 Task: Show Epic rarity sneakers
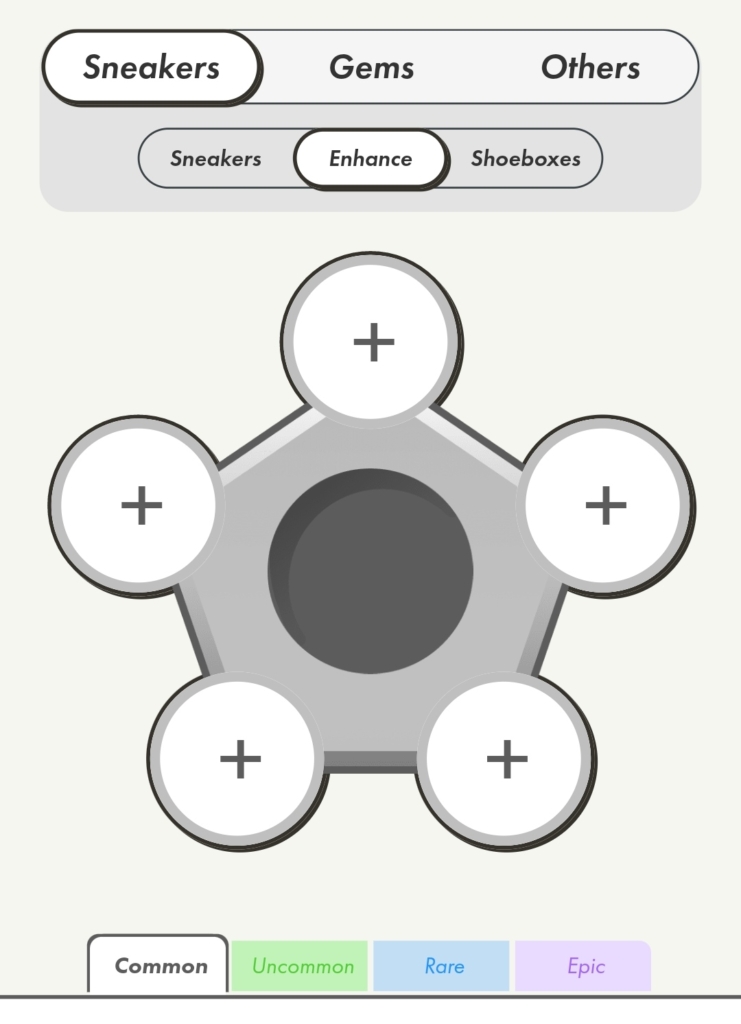(585, 966)
